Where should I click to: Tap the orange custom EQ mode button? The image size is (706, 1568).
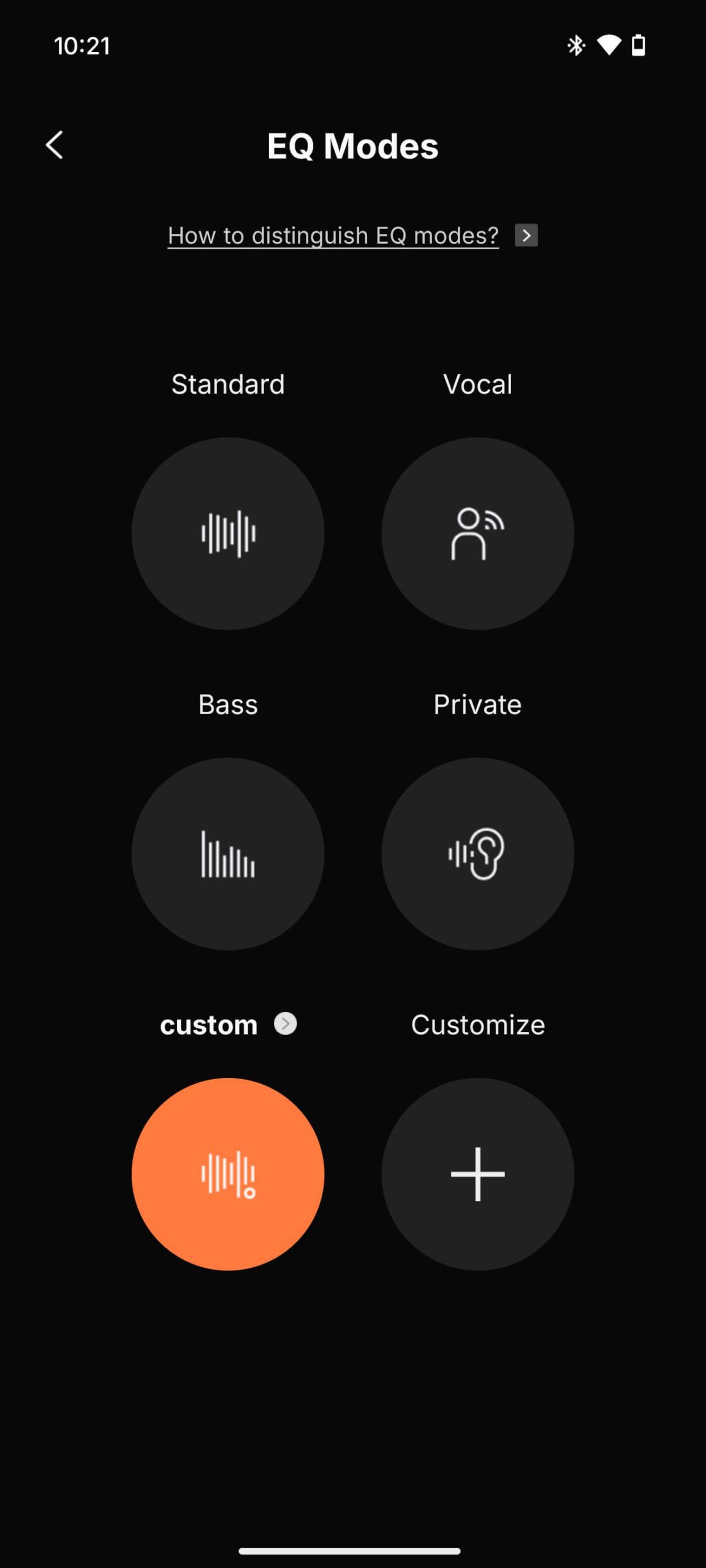(x=228, y=1174)
